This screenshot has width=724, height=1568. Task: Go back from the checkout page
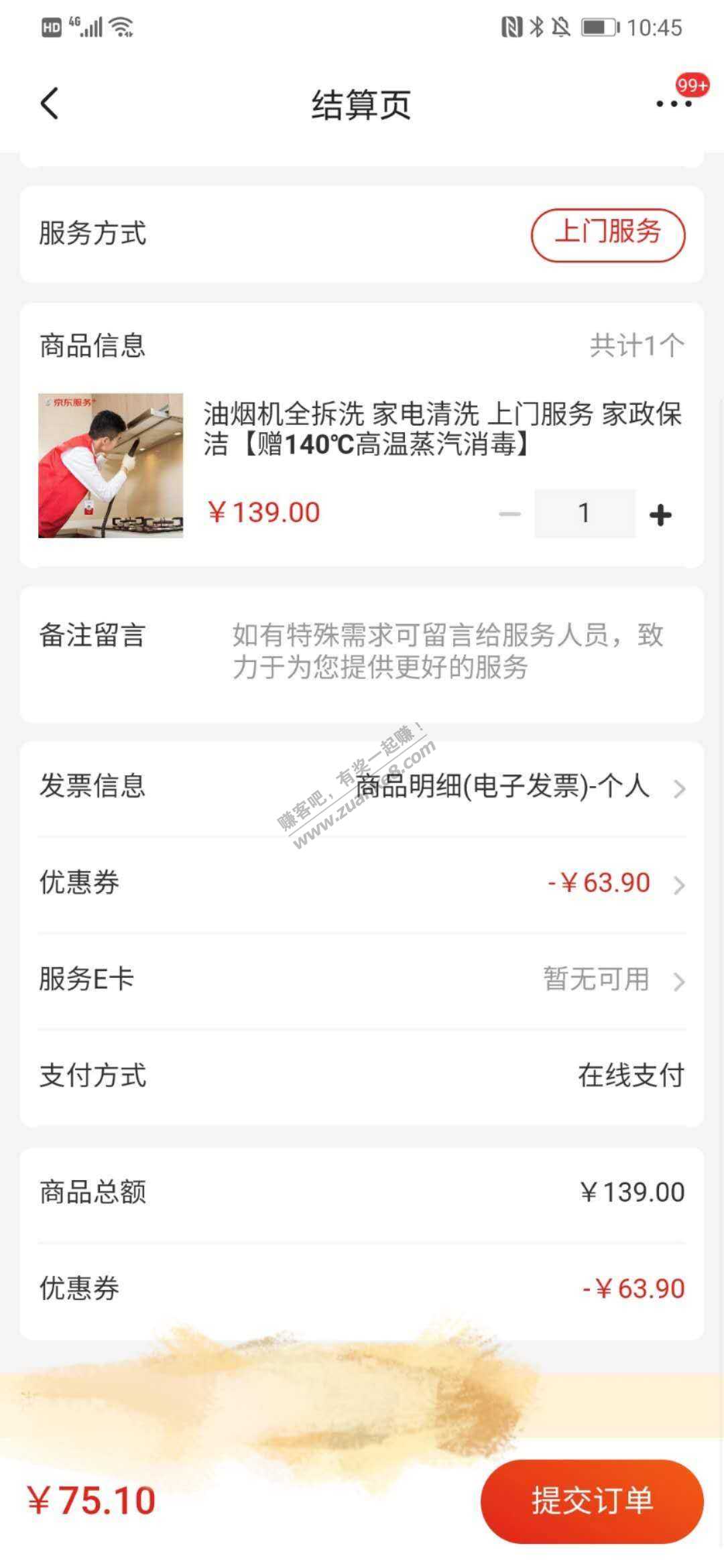tap(50, 104)
